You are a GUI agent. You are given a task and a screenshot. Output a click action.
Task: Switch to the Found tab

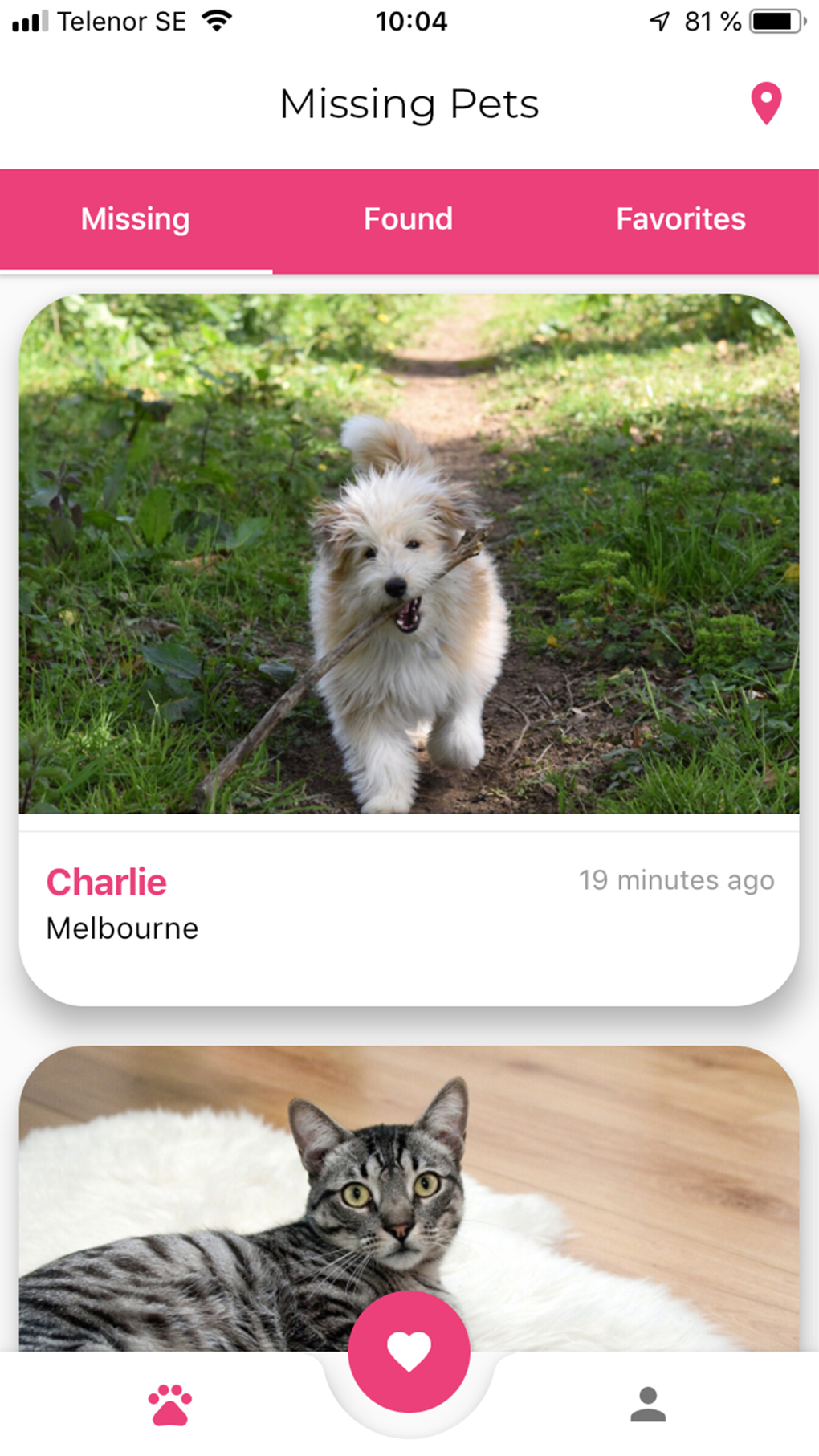[408, 218]
